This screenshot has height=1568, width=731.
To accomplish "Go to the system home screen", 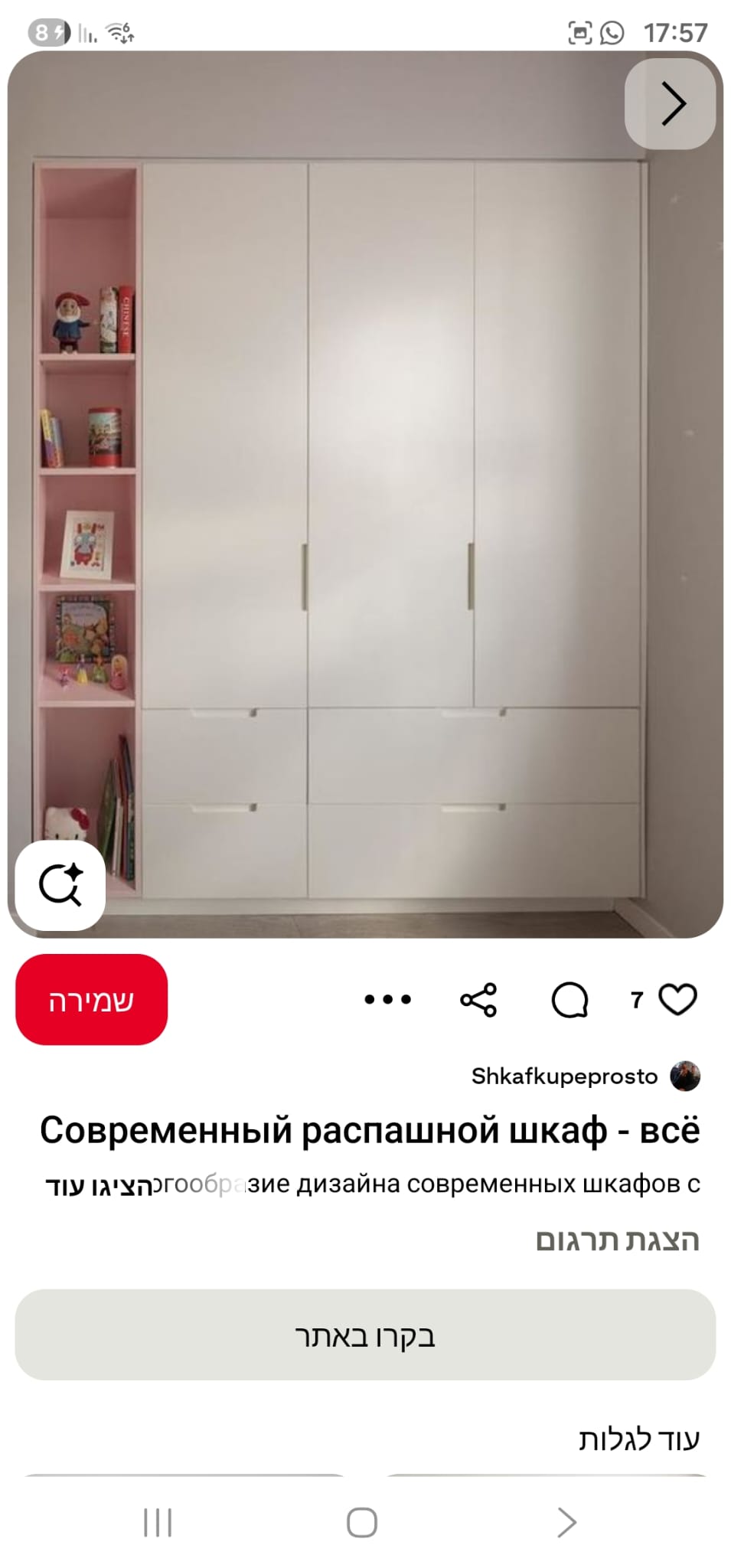I will [362, 1522].
